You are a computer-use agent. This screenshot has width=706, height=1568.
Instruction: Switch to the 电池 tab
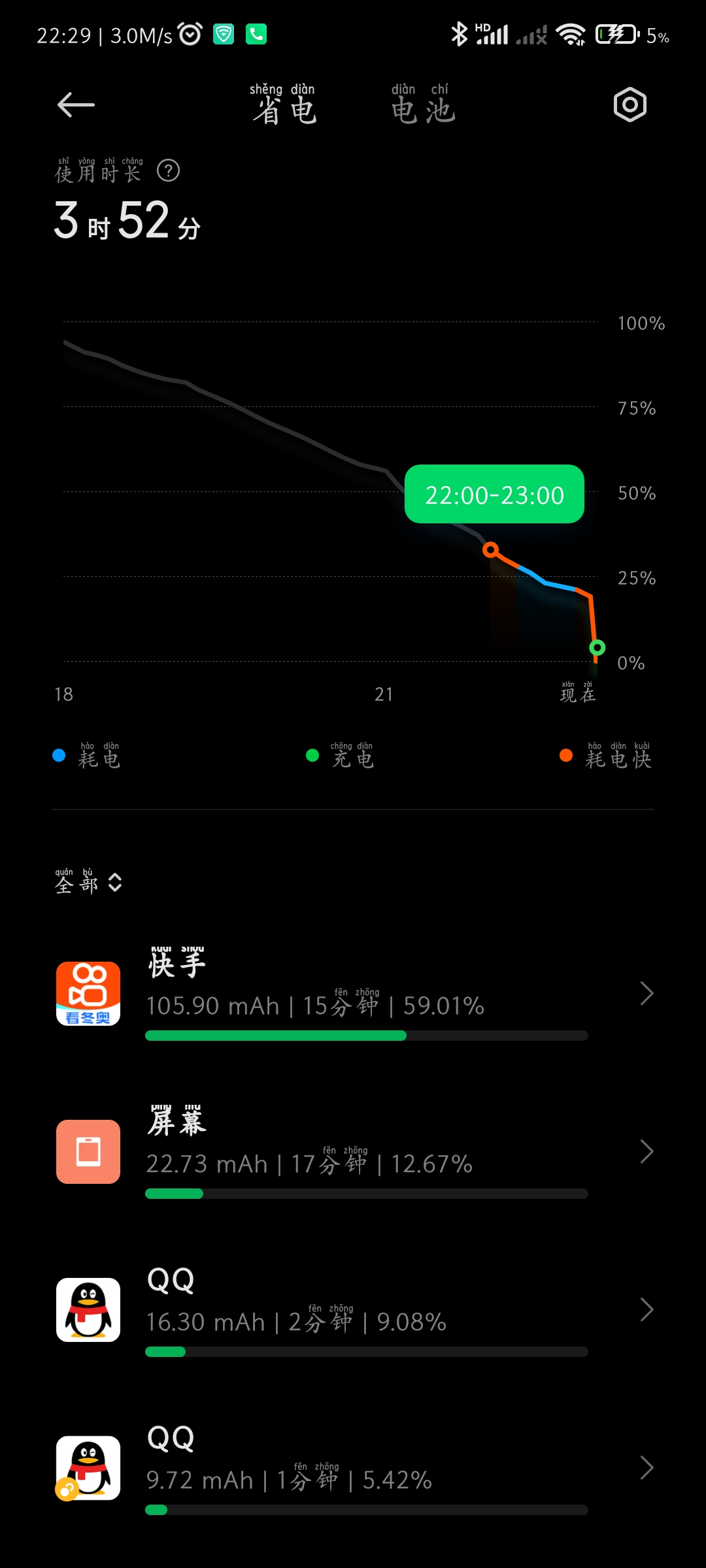coord(423,104)
